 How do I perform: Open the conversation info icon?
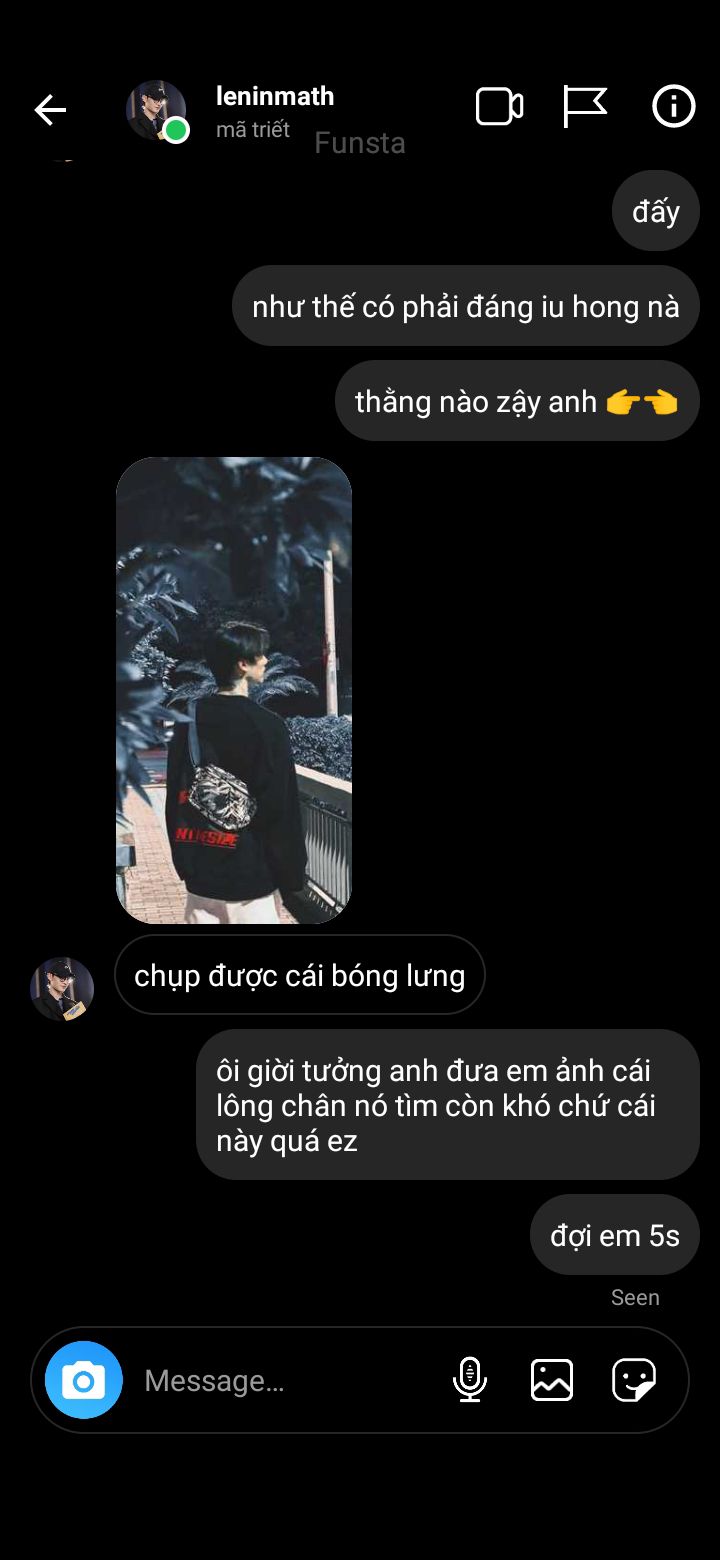(673, 106)
